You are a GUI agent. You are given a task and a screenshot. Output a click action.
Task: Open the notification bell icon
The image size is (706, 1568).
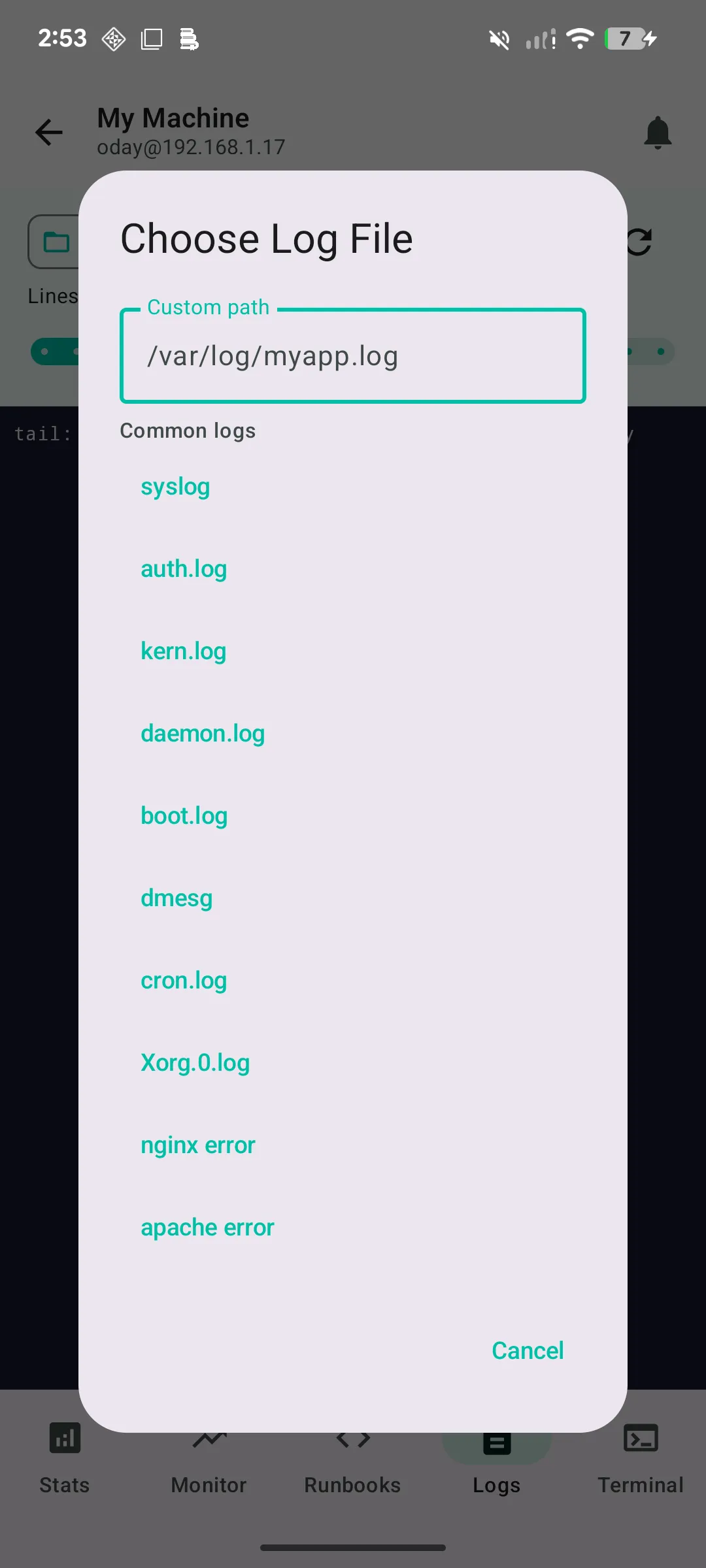pos(658,132)
